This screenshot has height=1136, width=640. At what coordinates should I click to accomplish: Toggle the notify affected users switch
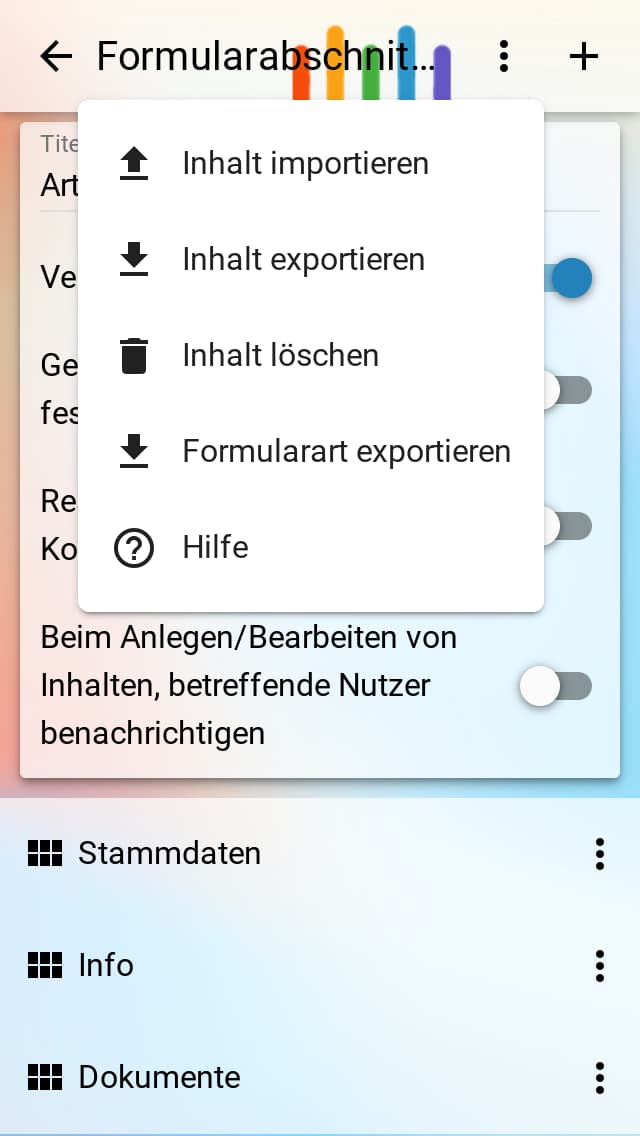tap(557, 686)
